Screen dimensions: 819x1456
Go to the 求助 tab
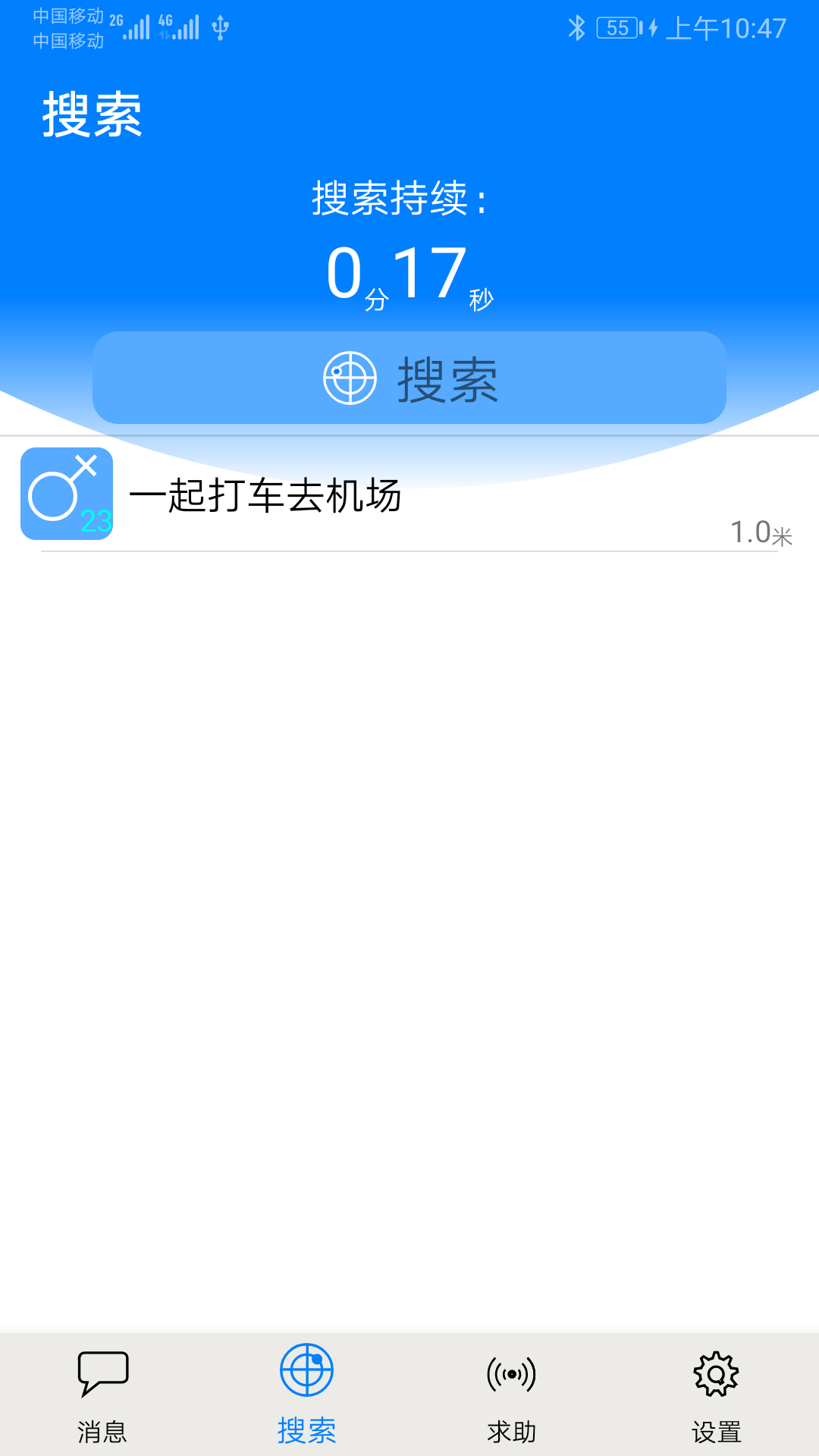coord(511,1395)
